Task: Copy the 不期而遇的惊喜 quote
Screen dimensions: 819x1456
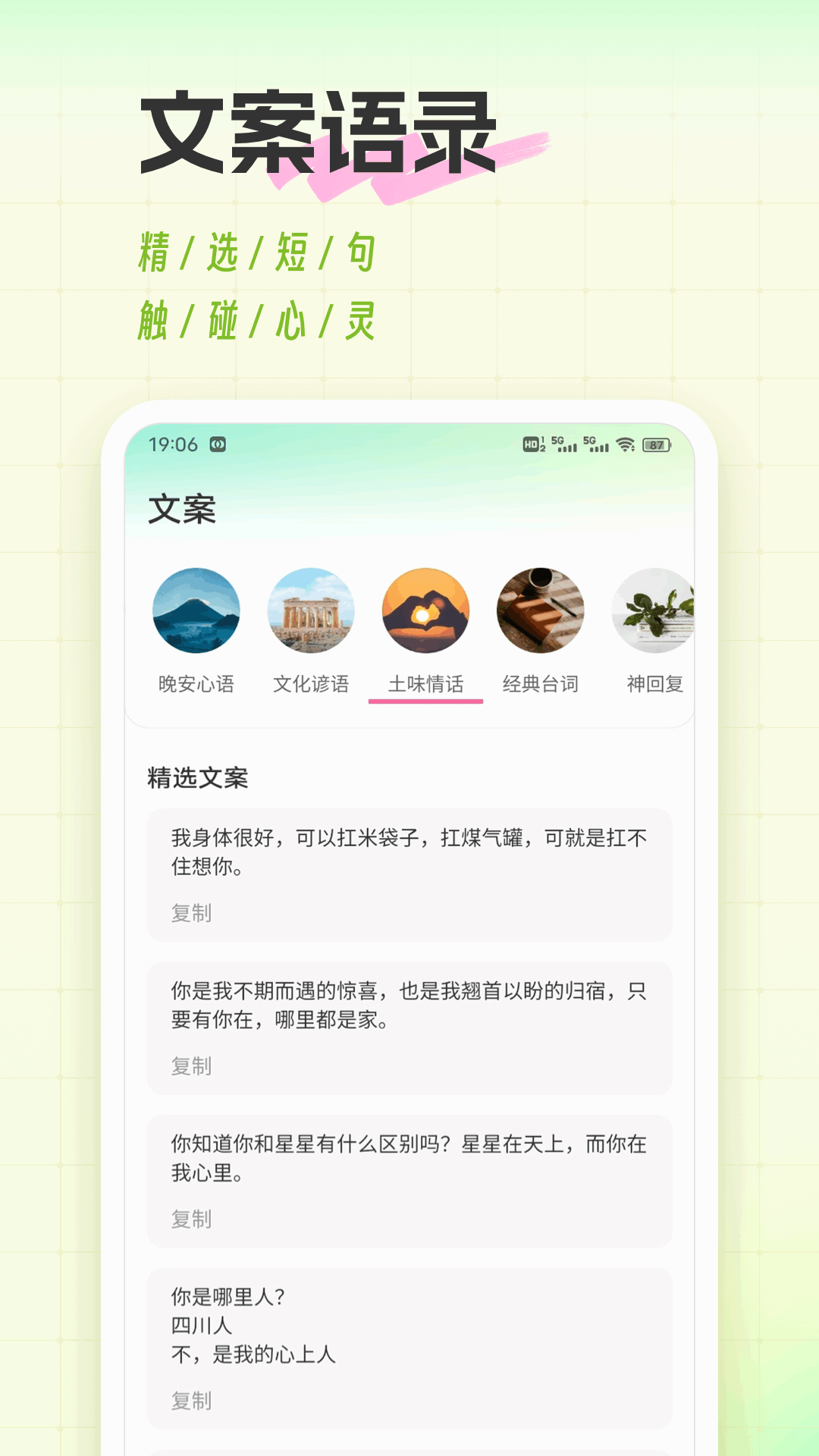Action: click(x=190, y=1066)
